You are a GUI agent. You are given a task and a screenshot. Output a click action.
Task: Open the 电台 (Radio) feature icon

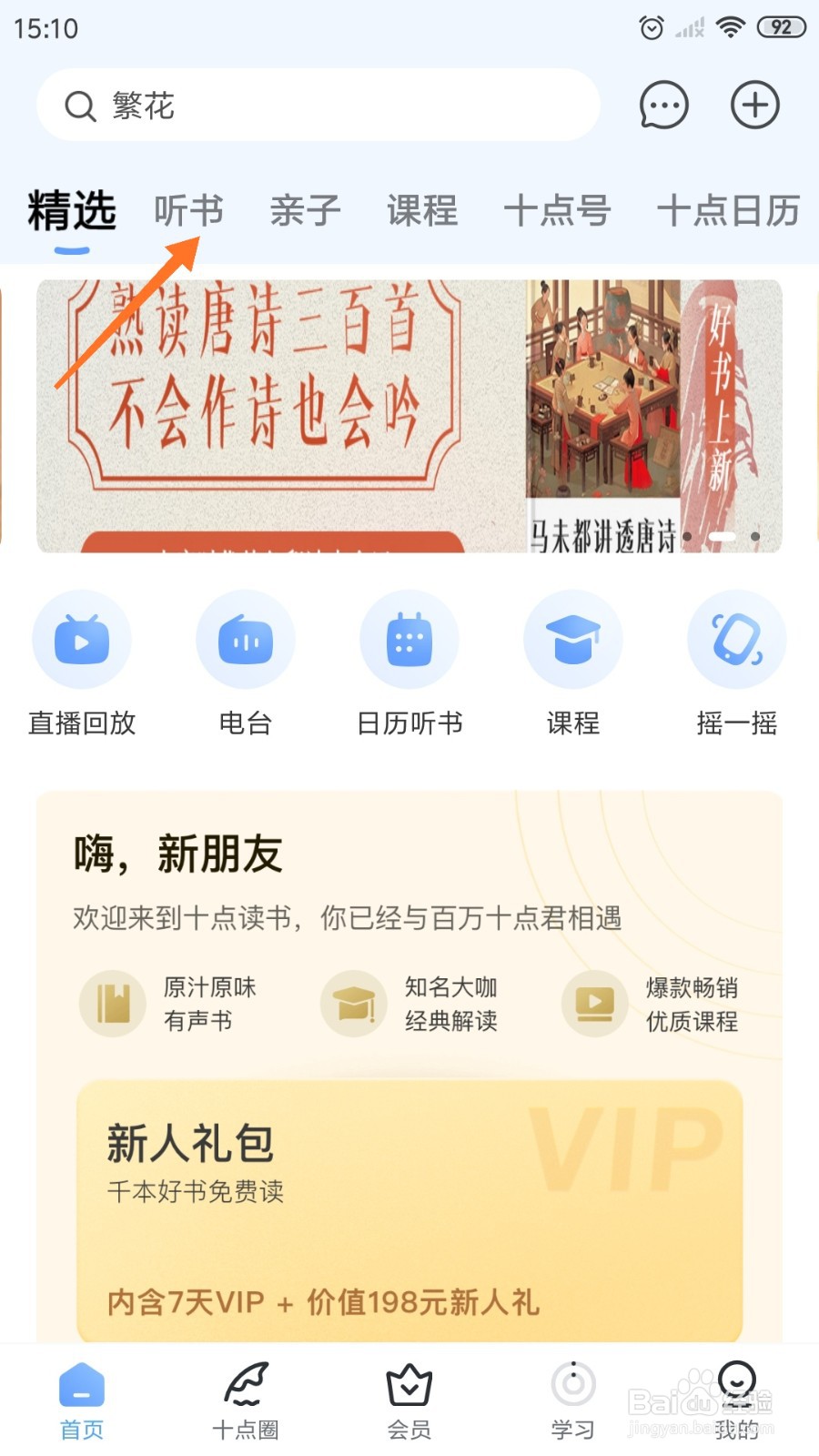click(245, 640)
